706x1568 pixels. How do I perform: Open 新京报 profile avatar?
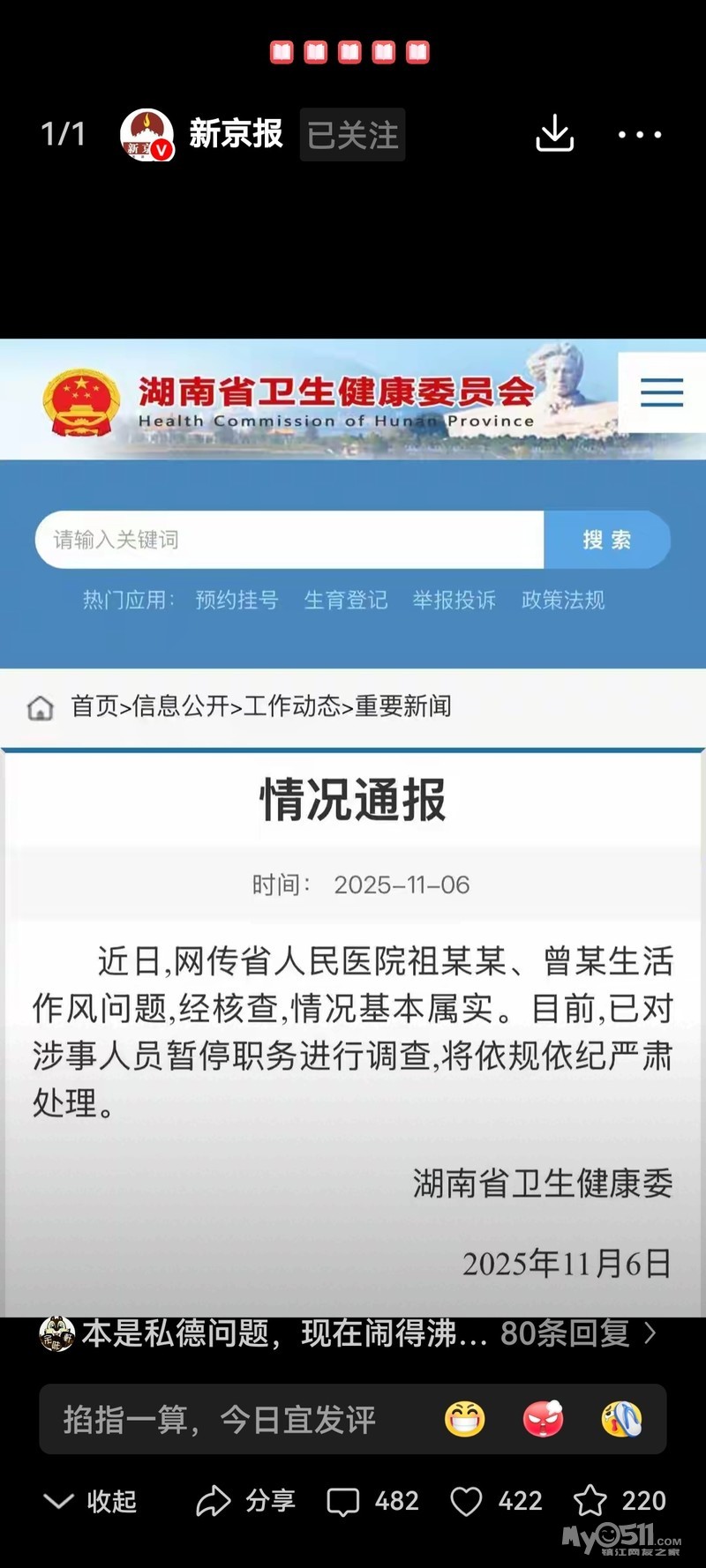pyautogui.click(x=146, y=135)
